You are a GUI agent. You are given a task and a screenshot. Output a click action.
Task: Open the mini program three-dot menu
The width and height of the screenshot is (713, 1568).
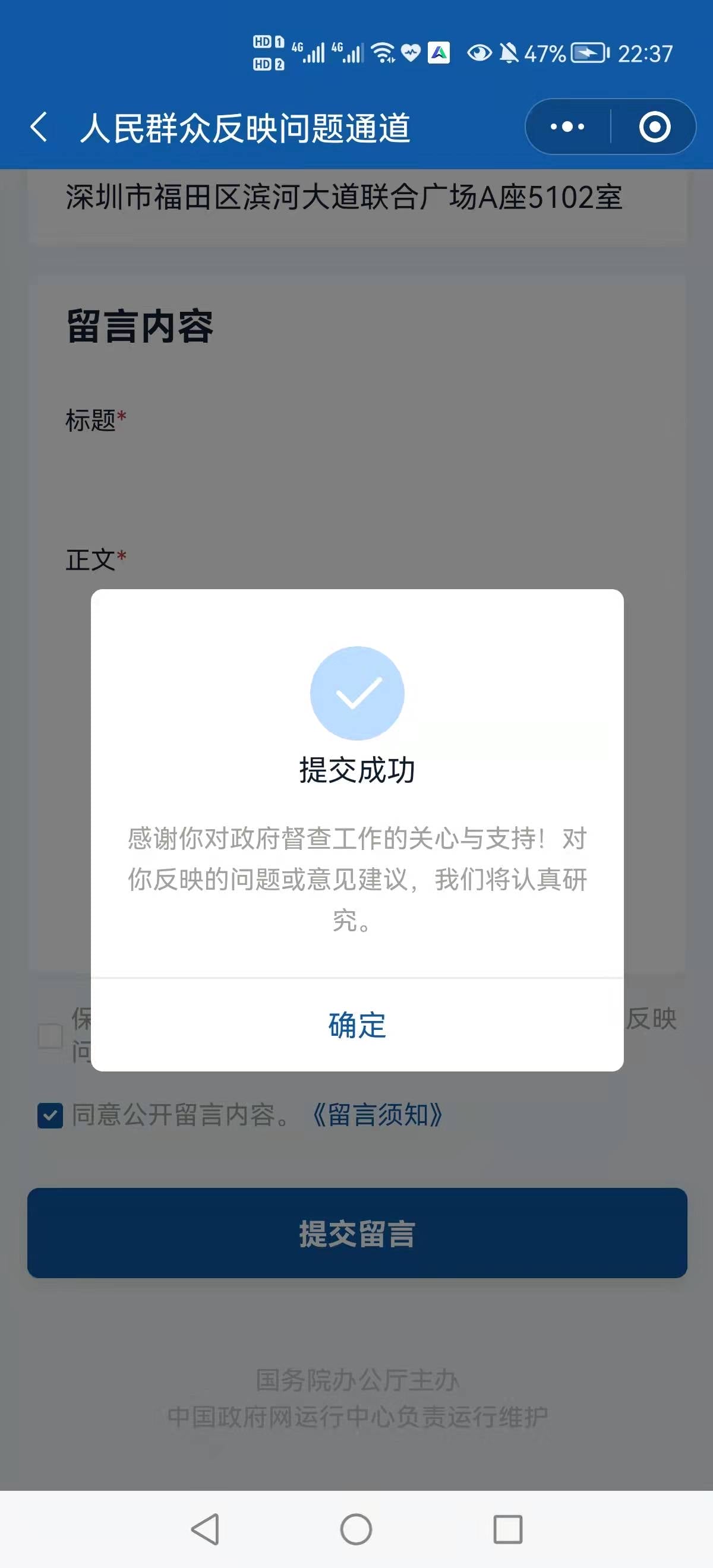[567, 127]
